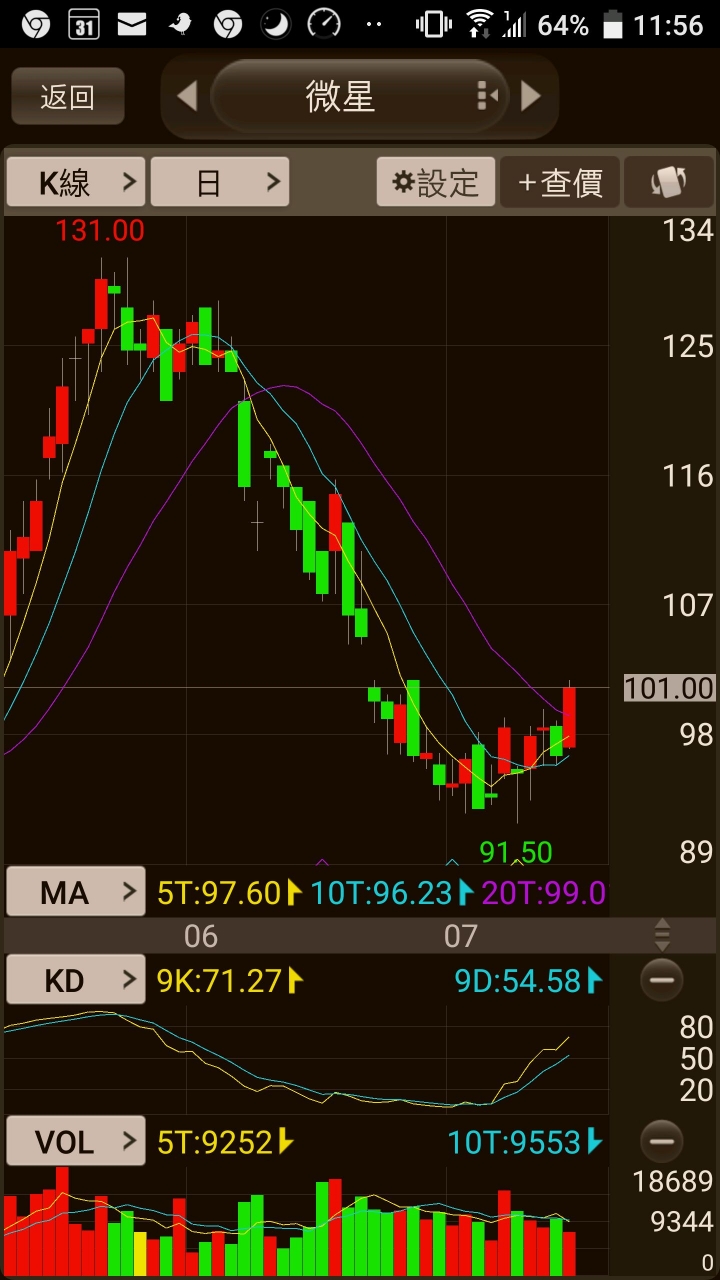Remove the KD indicator panel
This screenshot has height=1280, width=720.
(x=662, y=980)
